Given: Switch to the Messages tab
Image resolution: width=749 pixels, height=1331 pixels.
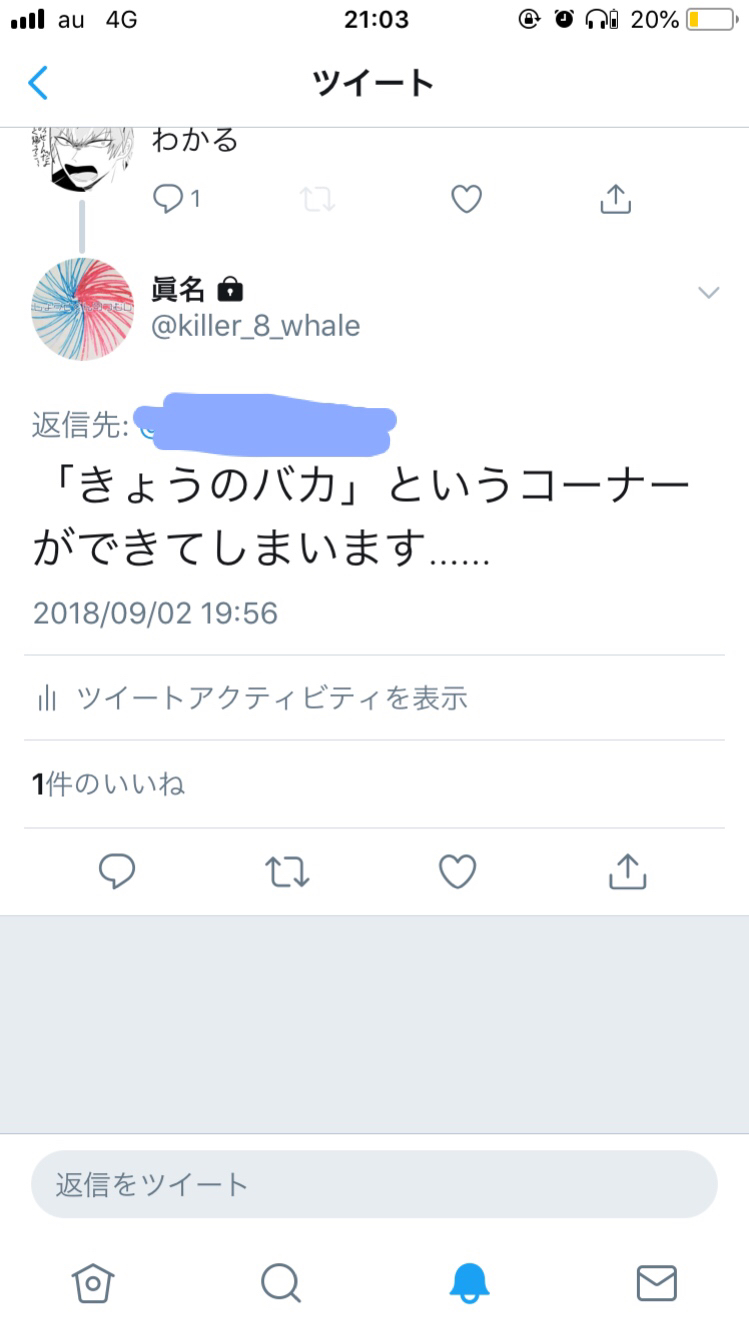Looking at the screenshot, I should click(656, 1282).
